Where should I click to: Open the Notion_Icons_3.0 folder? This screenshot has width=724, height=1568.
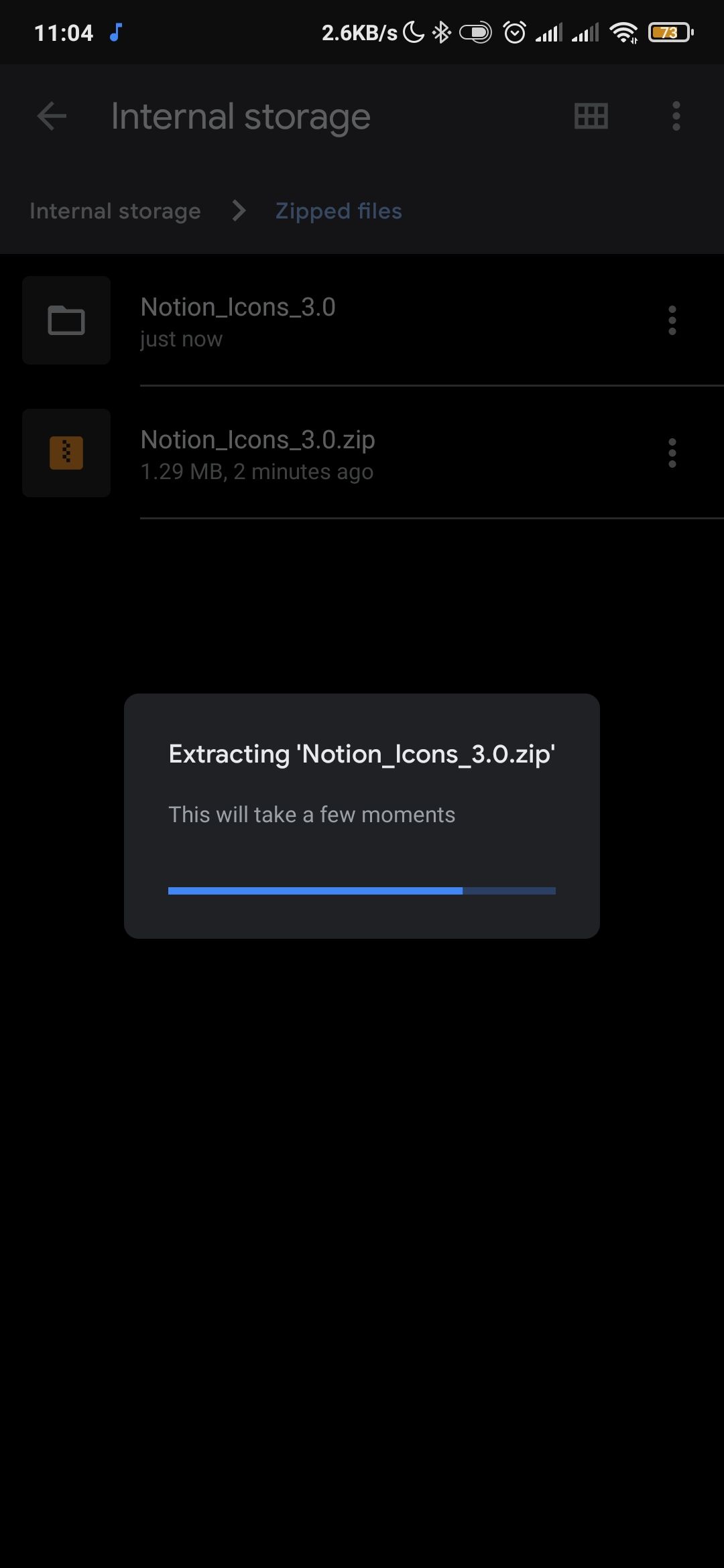click(x=238, y=321)
